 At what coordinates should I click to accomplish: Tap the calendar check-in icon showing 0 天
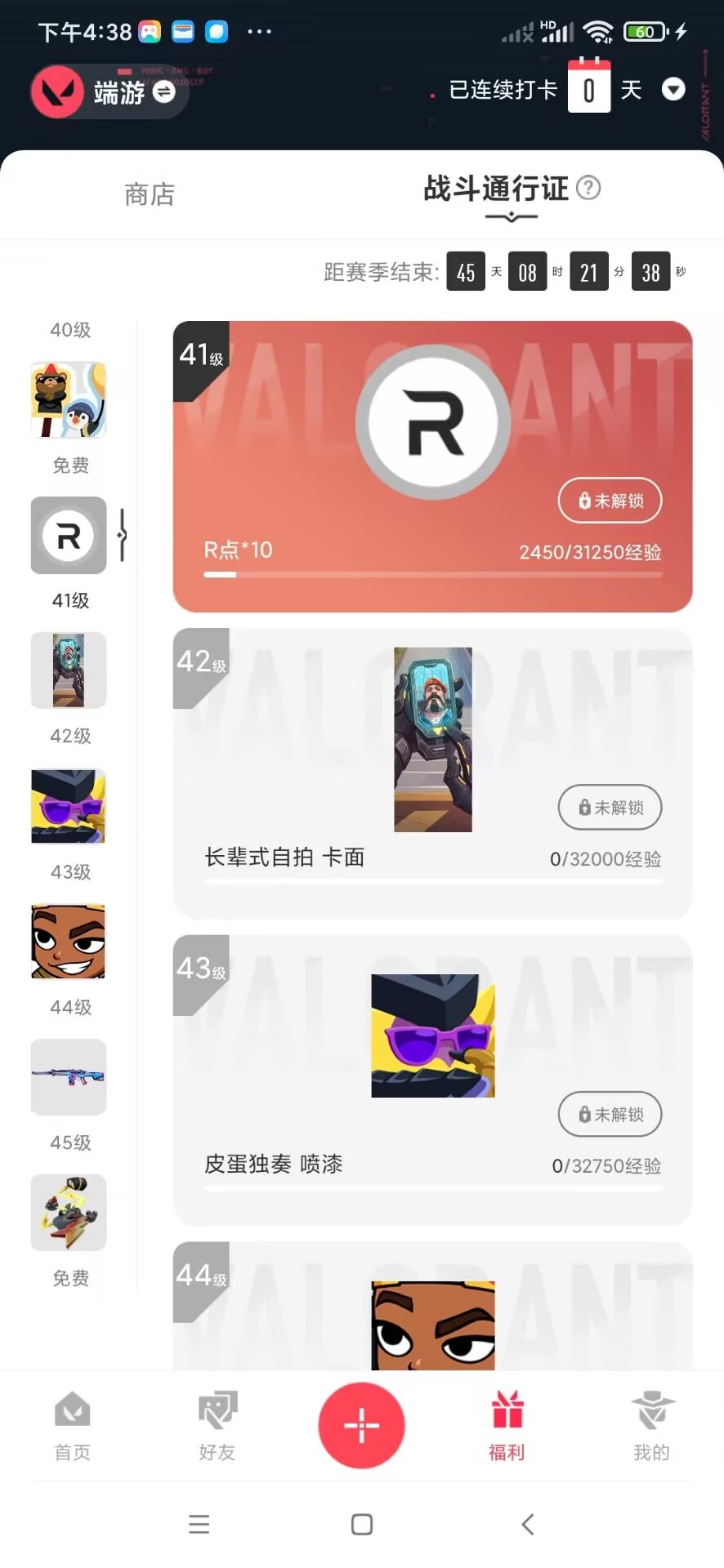tap(588, 88)
